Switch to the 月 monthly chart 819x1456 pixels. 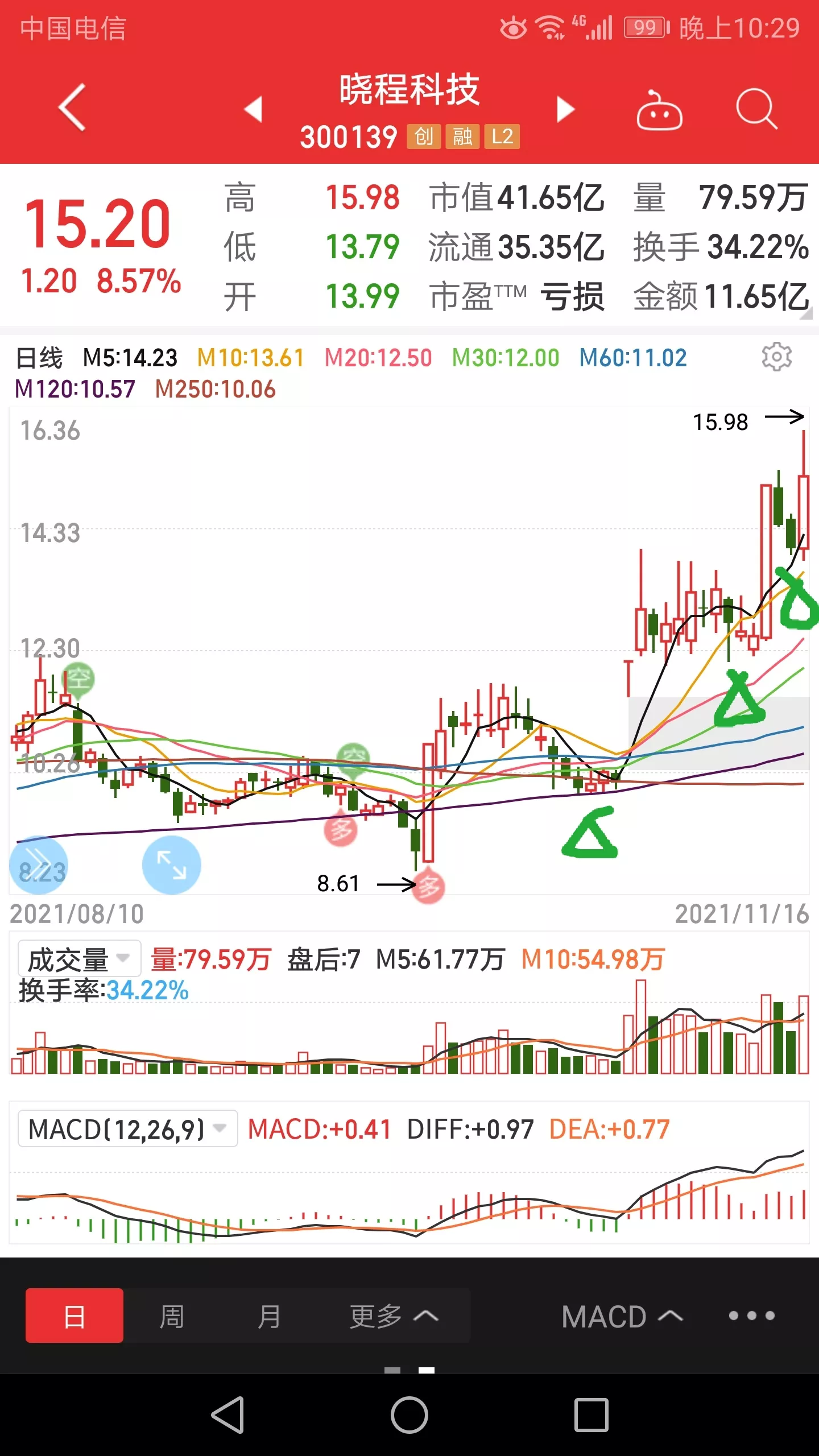click(269, 1316)
